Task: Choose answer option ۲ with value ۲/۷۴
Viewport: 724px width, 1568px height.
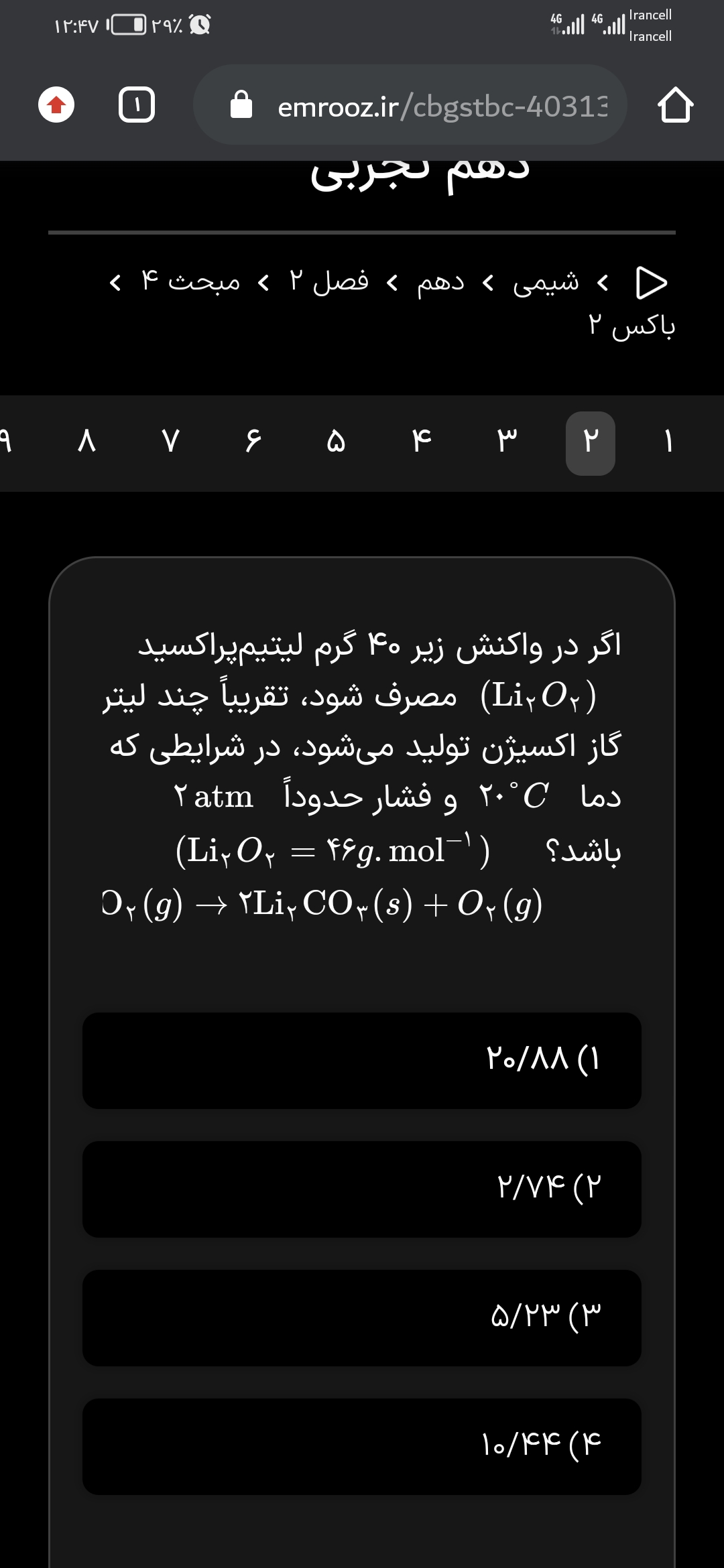Action: (x=362, y=1189)
